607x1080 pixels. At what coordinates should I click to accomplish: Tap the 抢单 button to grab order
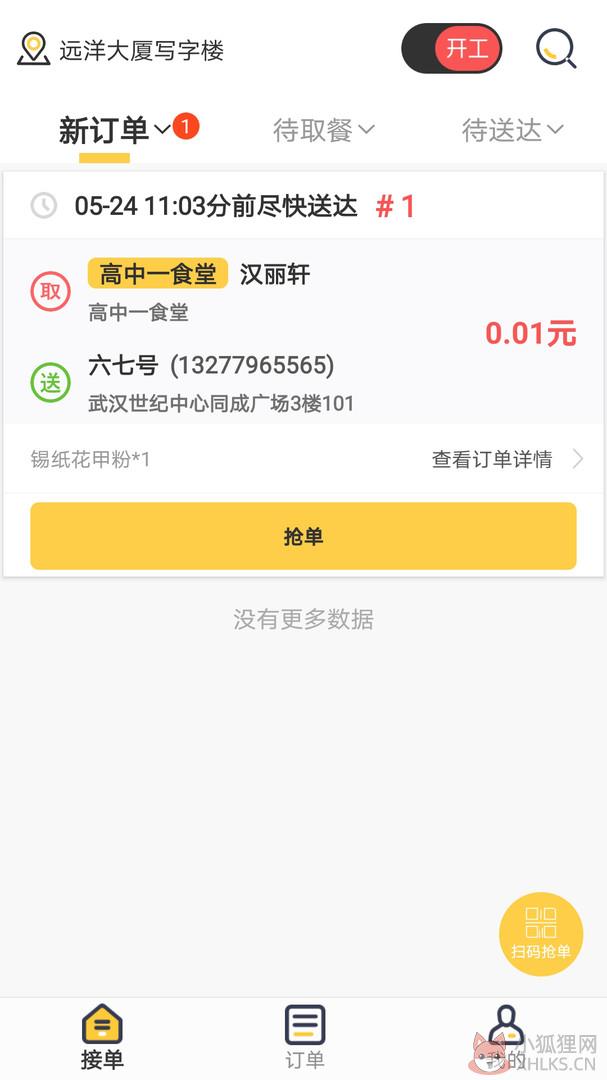point(303,536)
